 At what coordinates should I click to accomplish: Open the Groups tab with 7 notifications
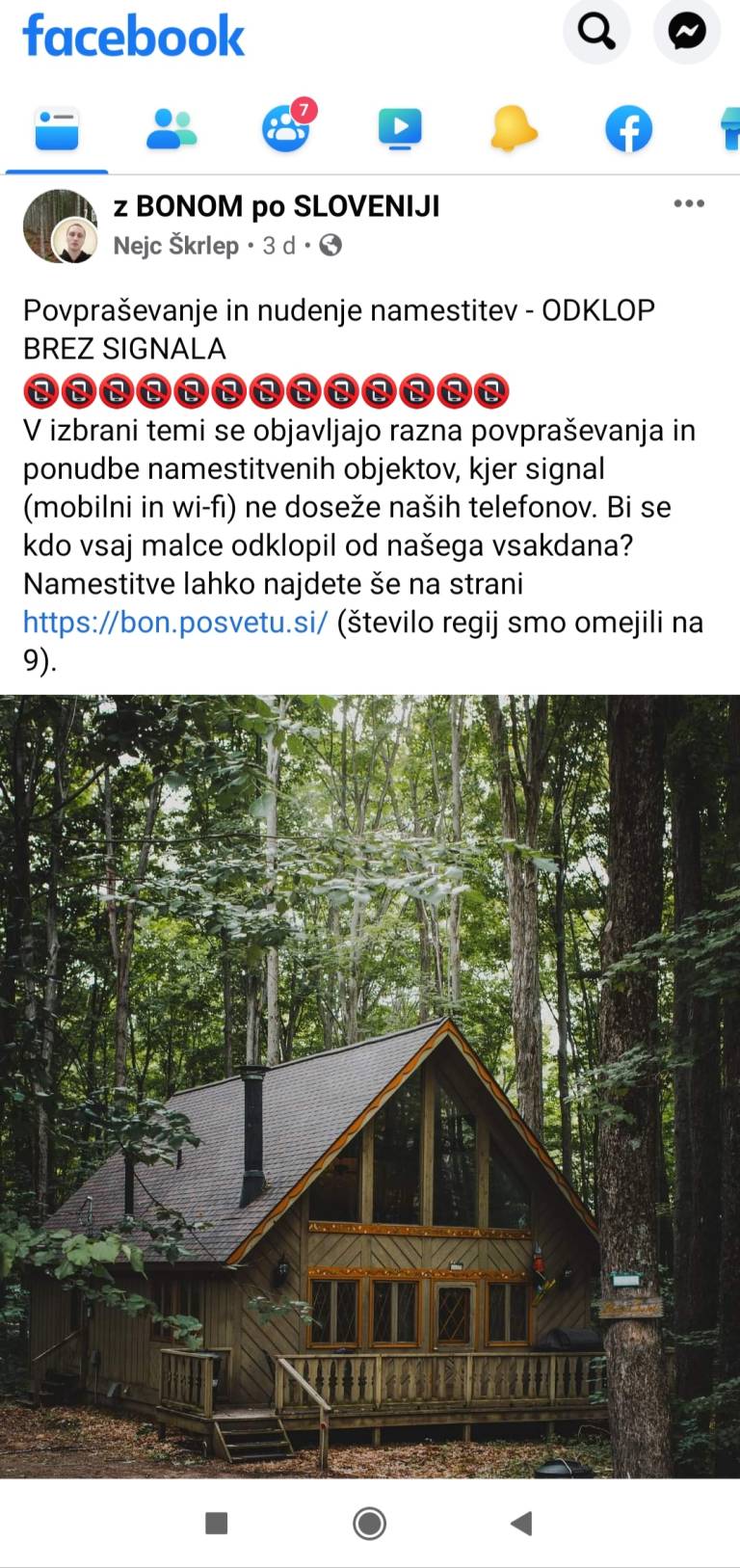tap(286, 129)
